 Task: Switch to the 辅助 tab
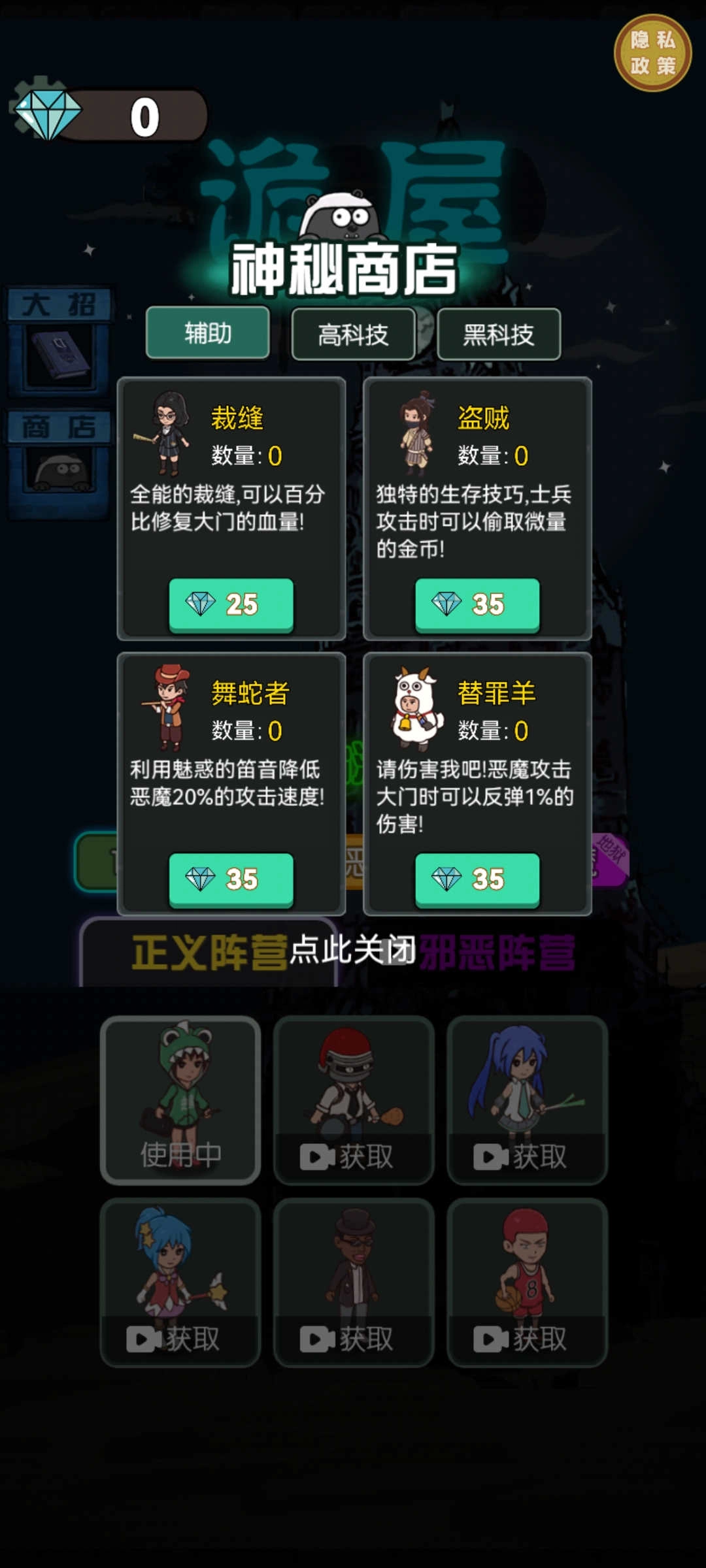click(x=208, y=333)
